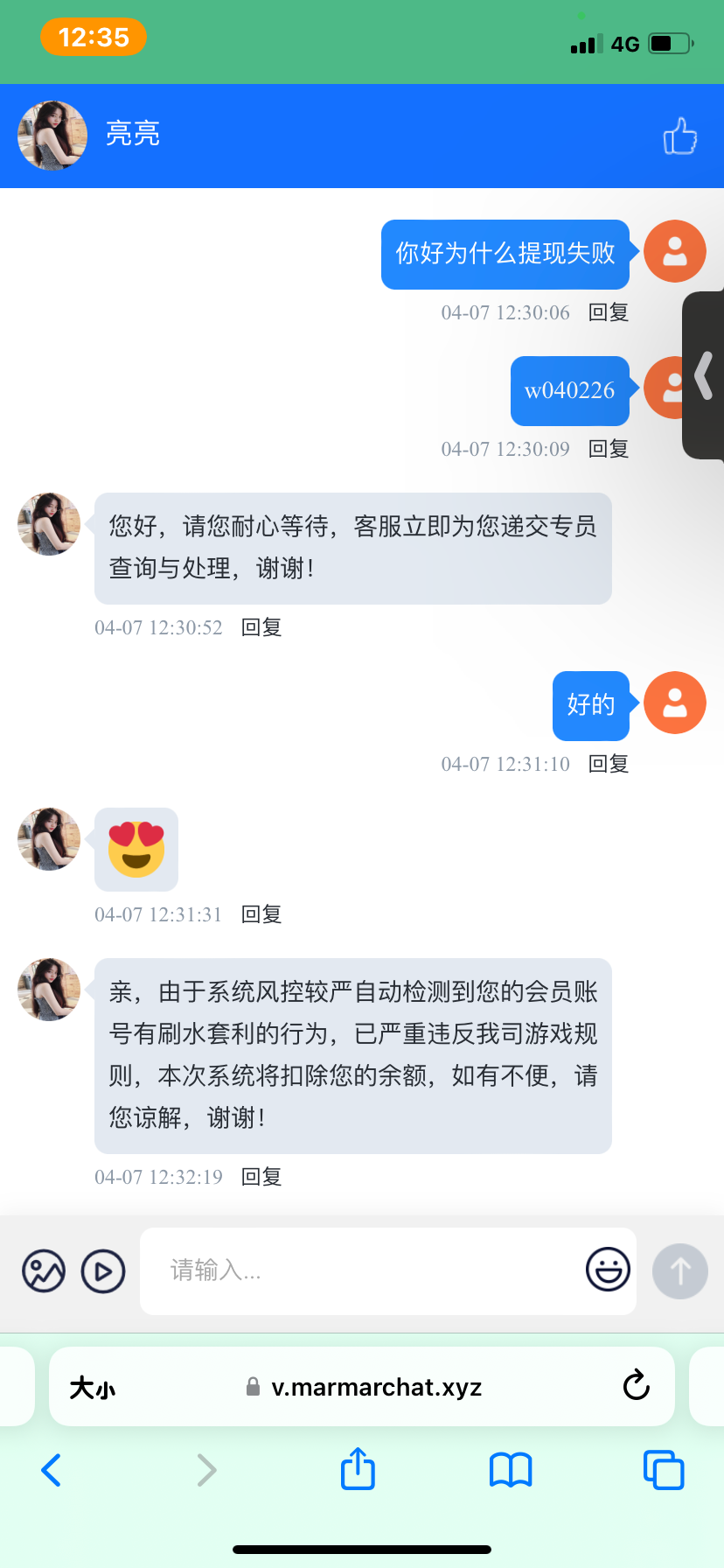The width and height of the screenshot is (724, 1568).
Task: Reload the v.marmarchat.xyz page
Action: (636, 1386)
